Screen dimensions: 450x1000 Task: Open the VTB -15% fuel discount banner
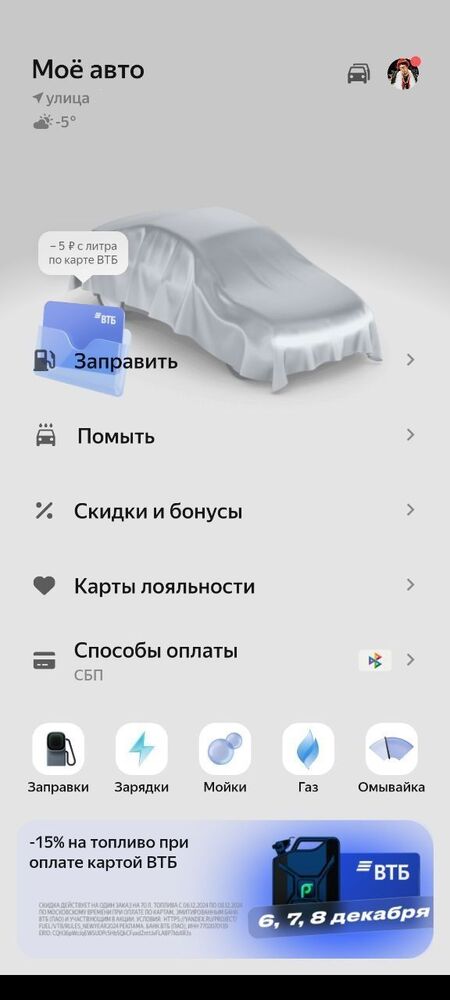coord(225,889)
